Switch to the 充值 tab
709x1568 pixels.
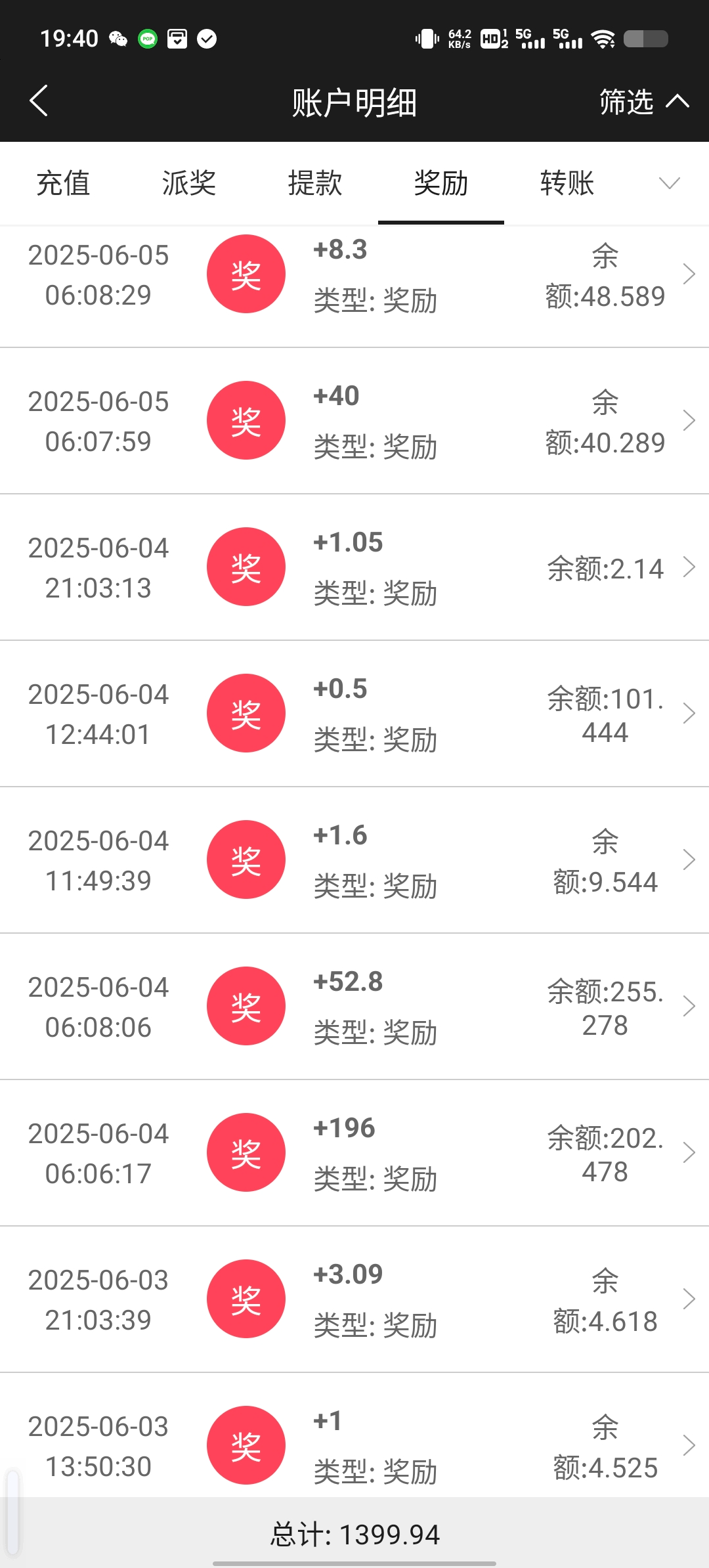click(x=63, y=183)
